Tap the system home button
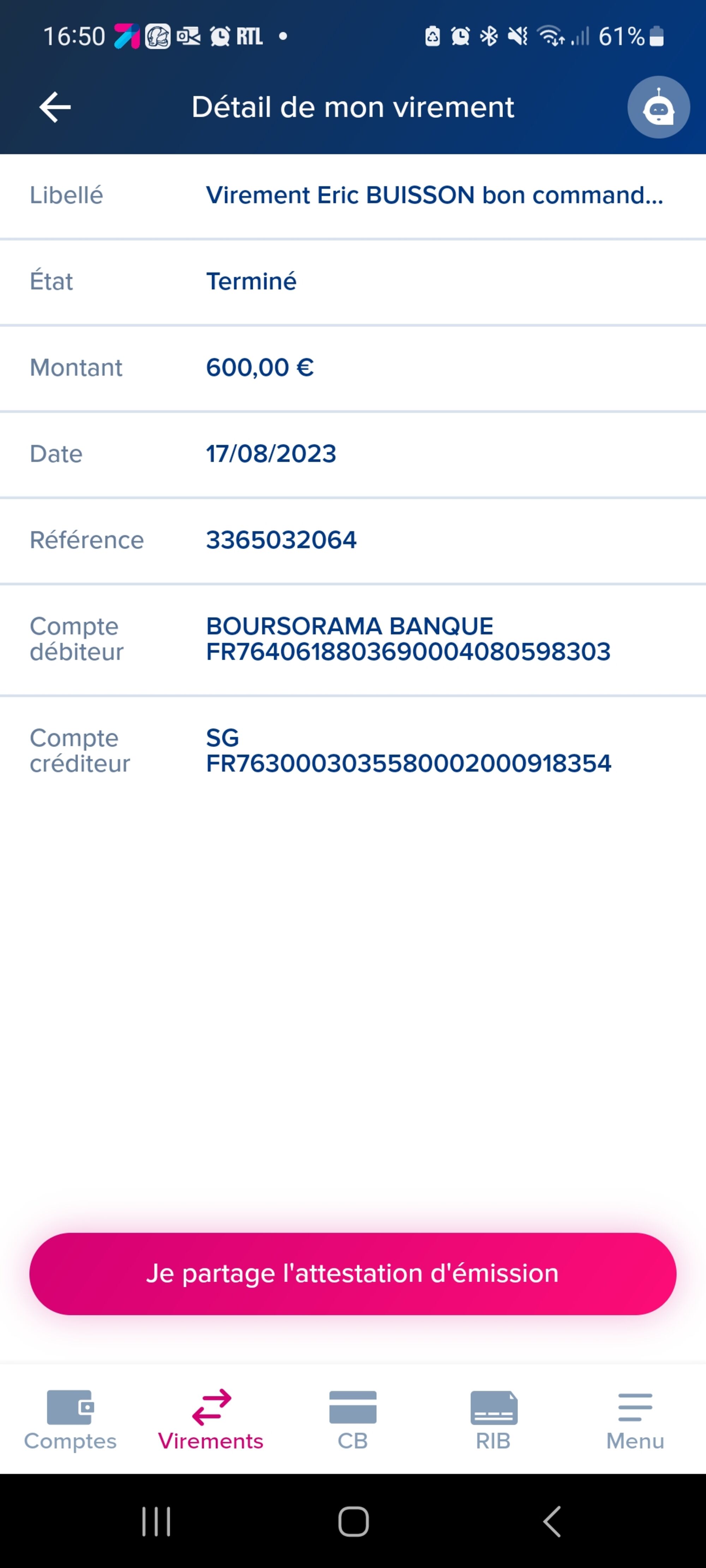The width and height of the screenshot is (706, 1568). [x=353, y=1522]
